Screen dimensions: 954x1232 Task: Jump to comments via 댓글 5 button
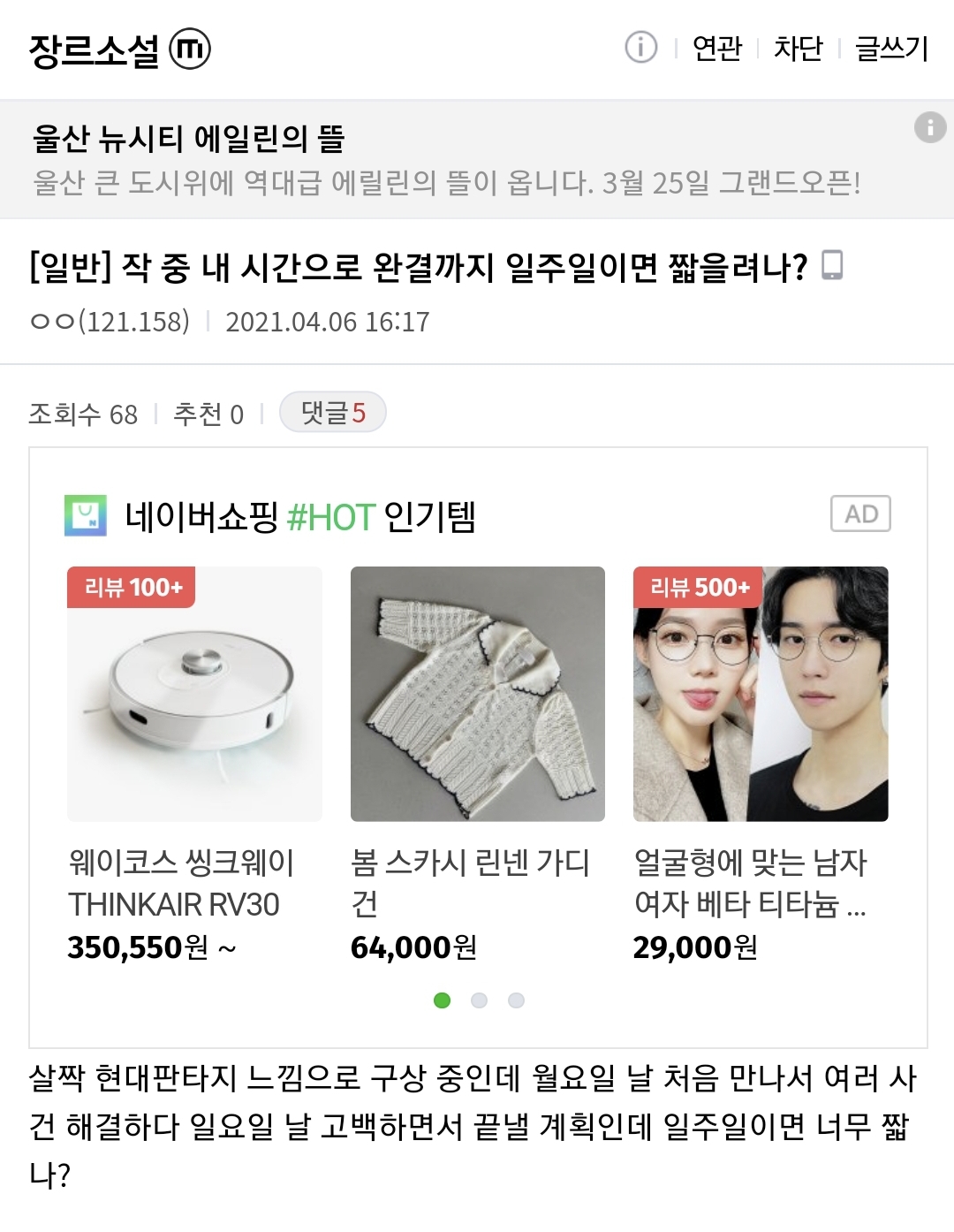click(333, 413)
